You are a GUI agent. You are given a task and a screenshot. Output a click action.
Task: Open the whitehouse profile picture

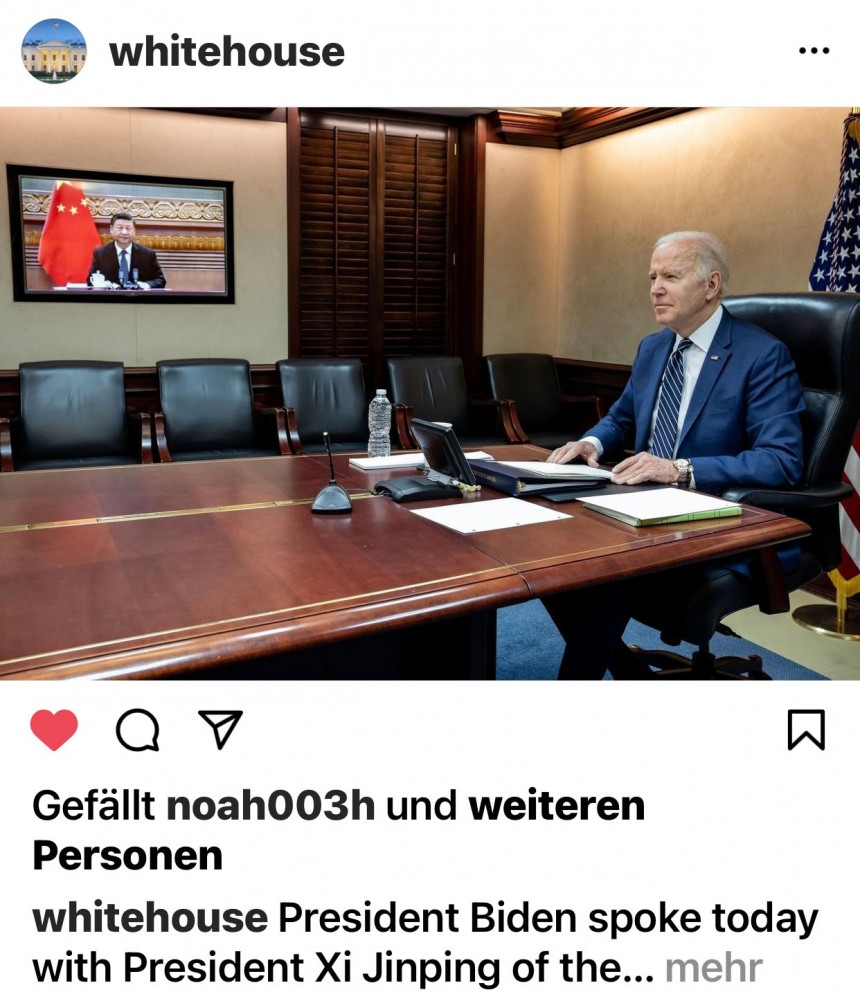pos(53,51)
